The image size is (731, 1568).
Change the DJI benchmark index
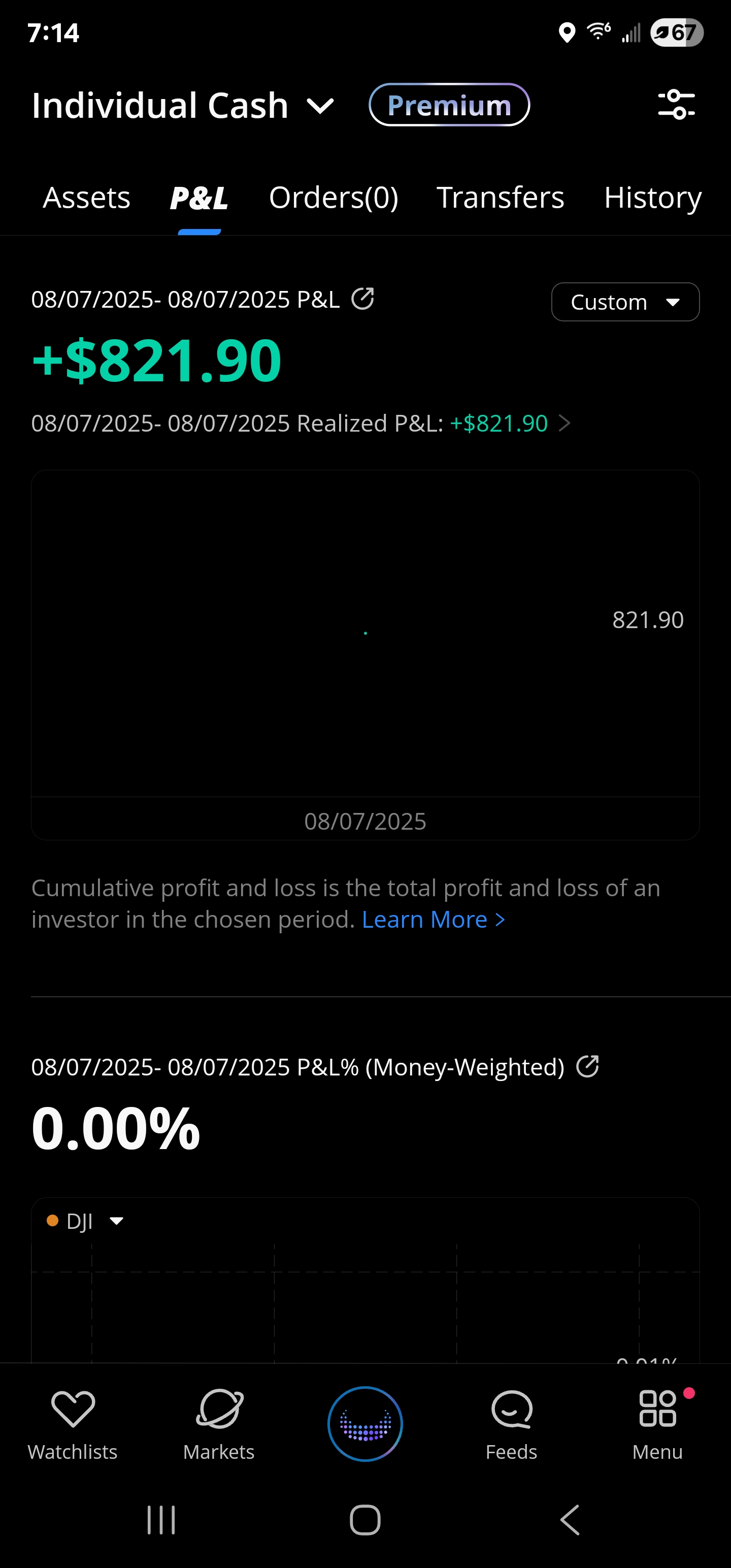pos(86,1221)
